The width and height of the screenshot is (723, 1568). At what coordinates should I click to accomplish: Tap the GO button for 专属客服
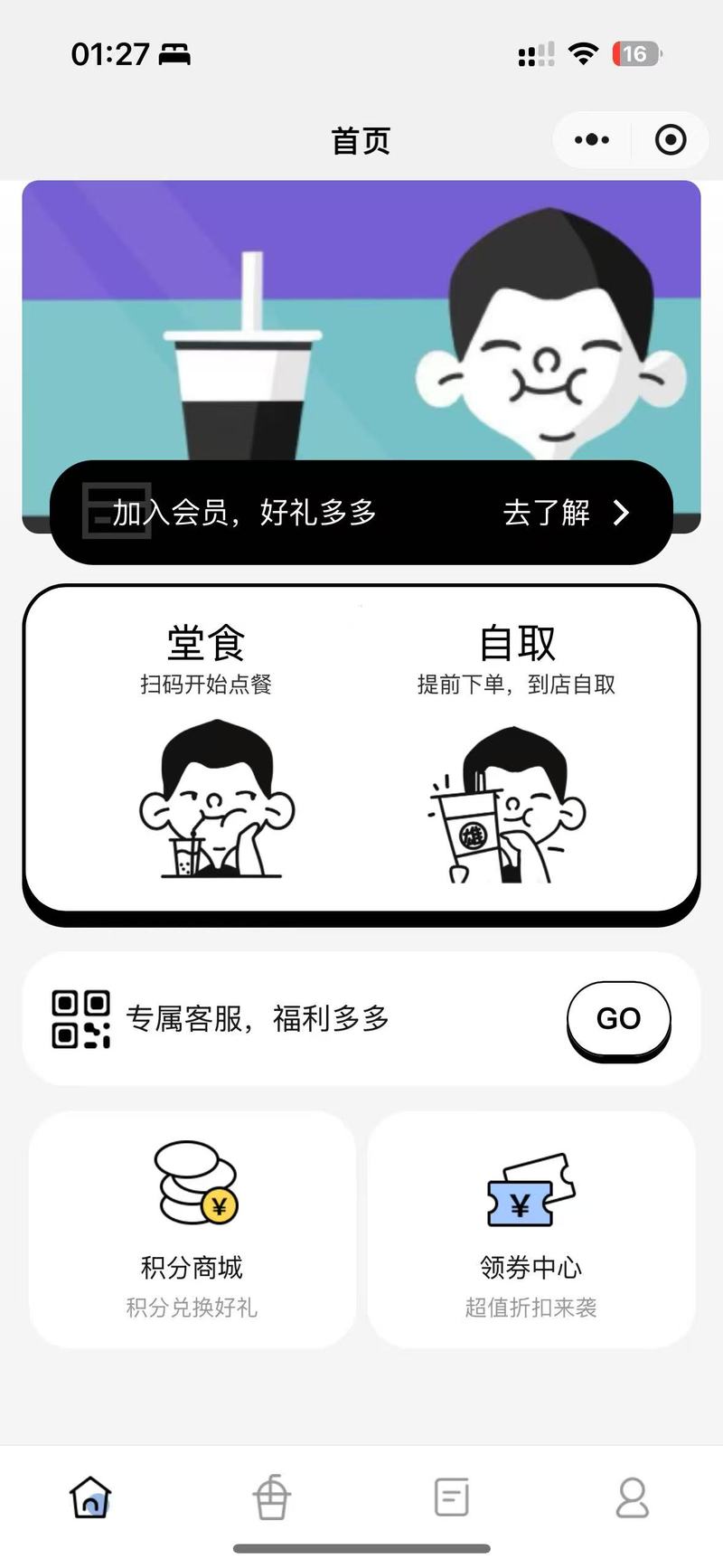point(618,1018)
